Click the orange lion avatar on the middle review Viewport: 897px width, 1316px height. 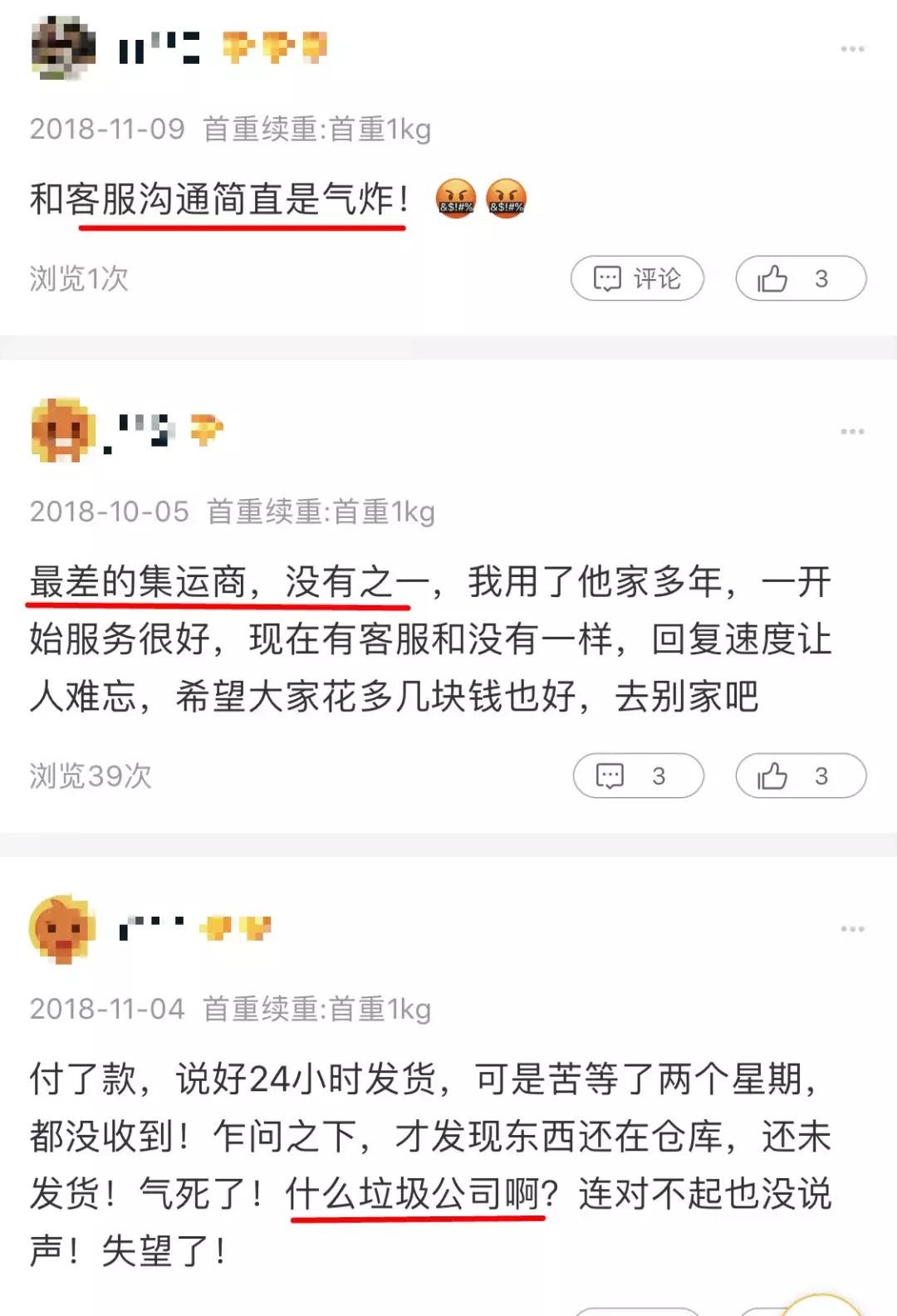(x=61, y=431)
